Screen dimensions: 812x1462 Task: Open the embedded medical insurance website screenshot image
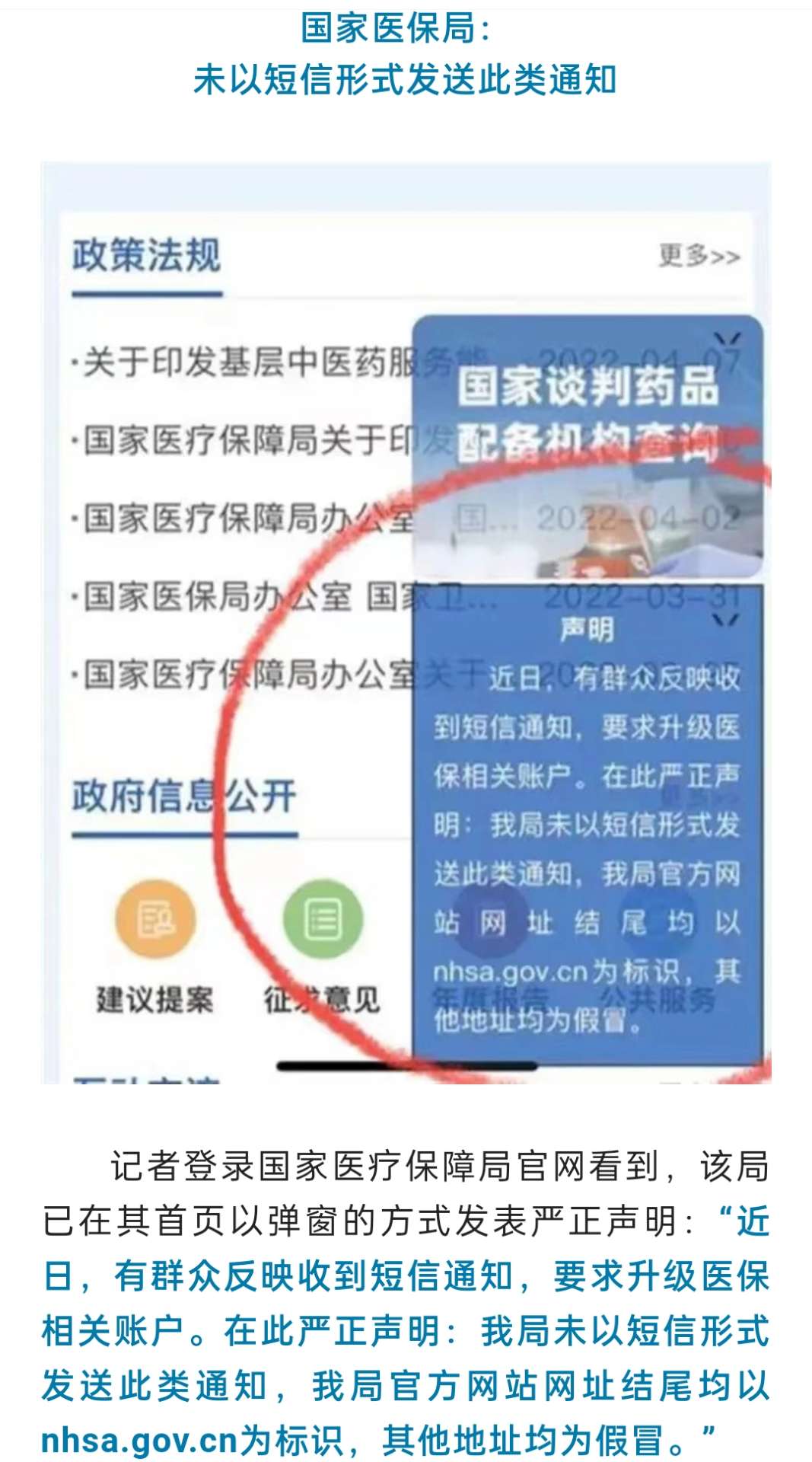coord(406,621)
